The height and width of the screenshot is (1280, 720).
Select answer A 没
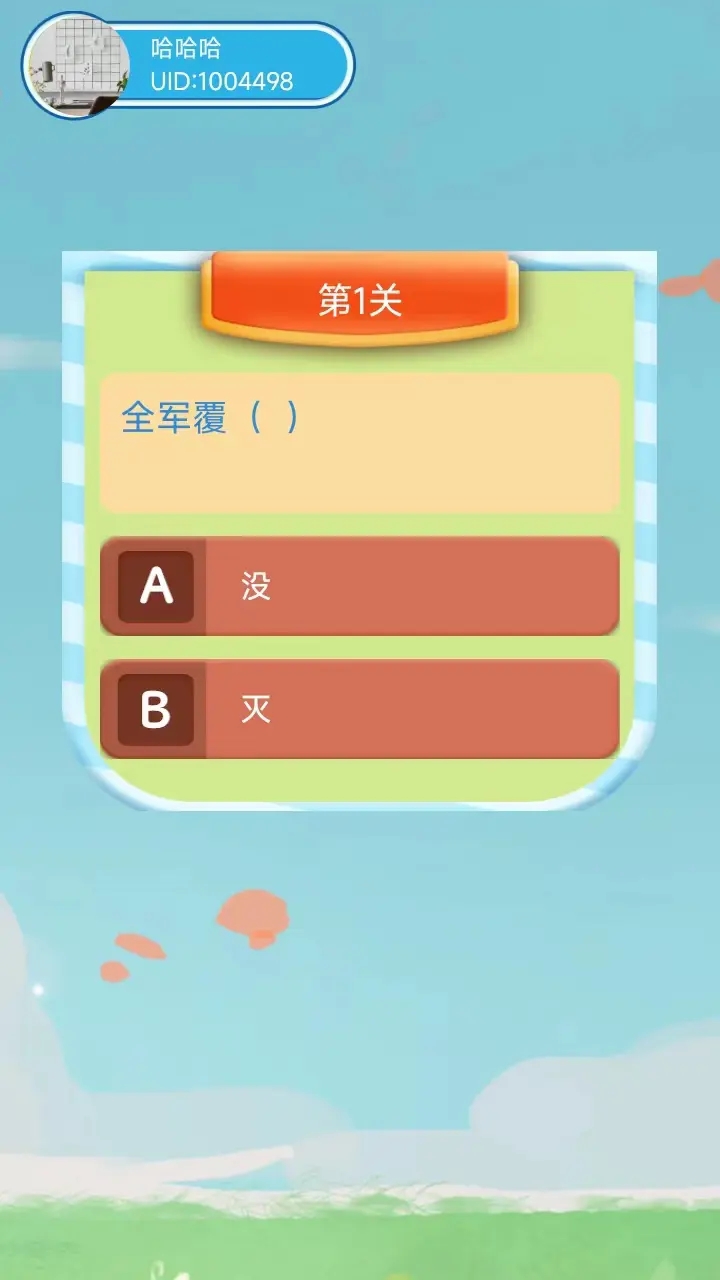360,586
